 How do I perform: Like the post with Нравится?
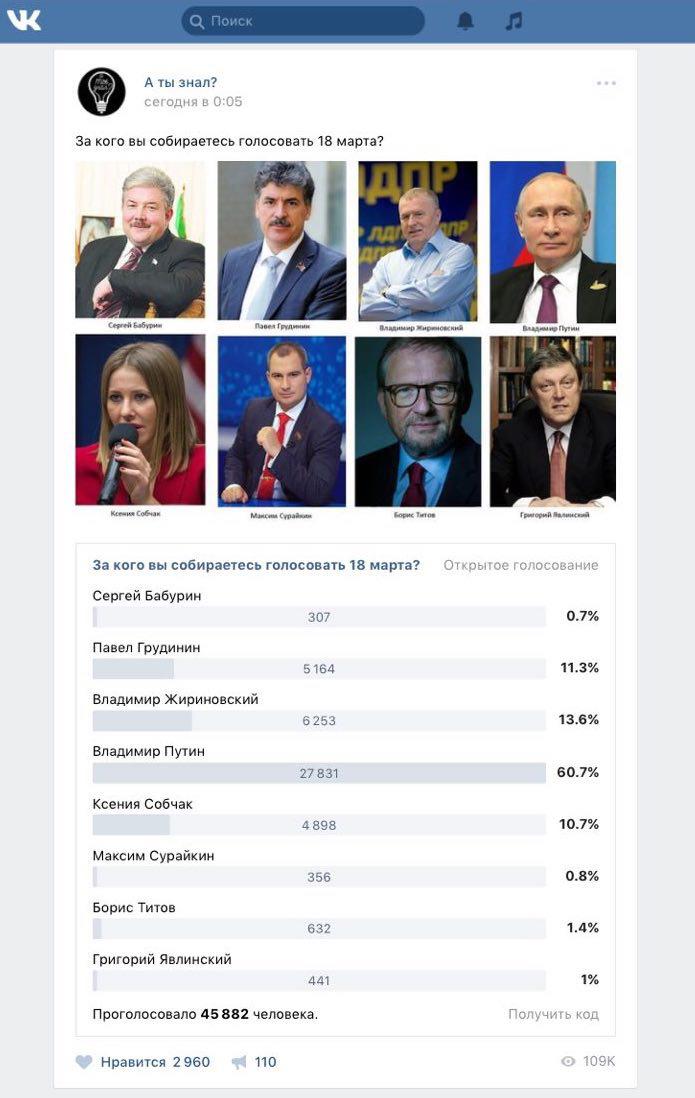point(143,1062)
